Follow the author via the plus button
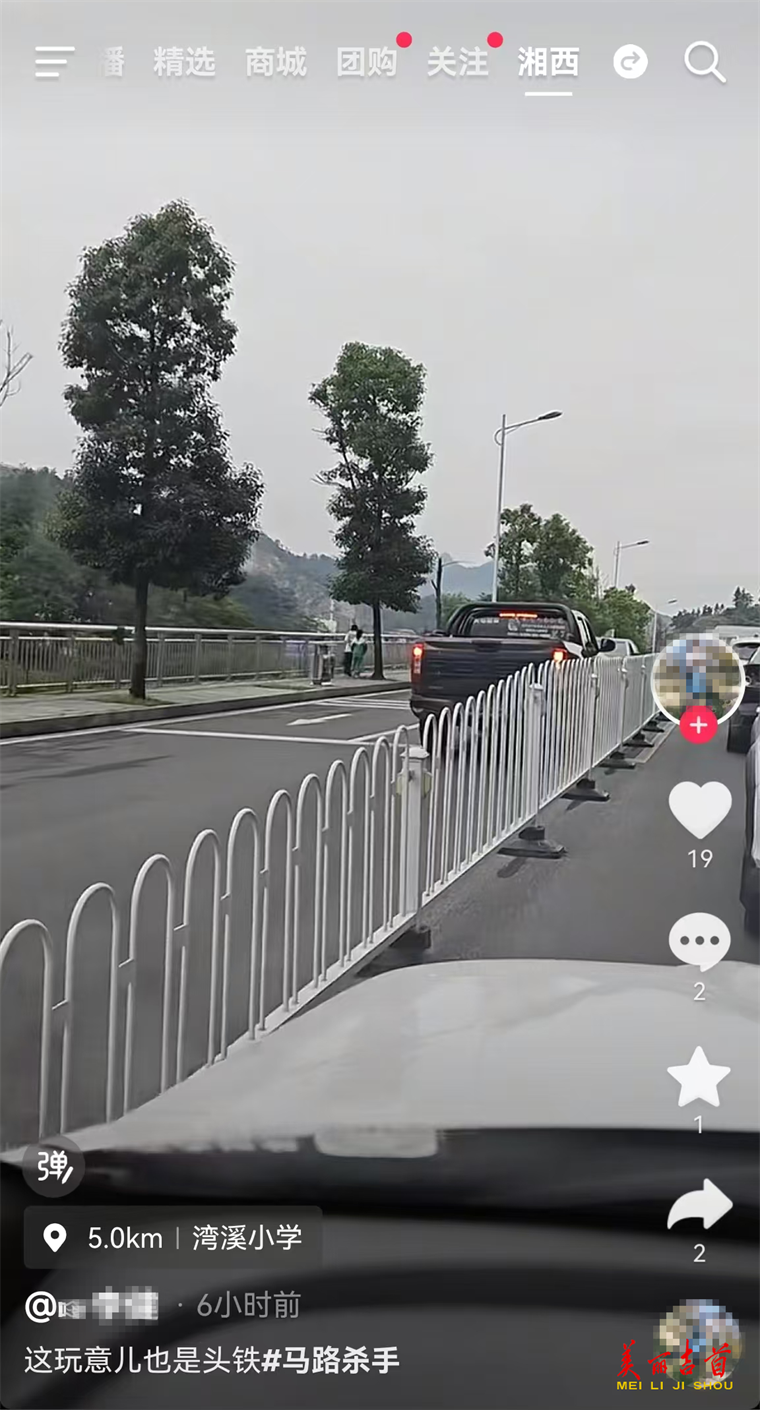The height and width of the screenshot is (1410, 760). pyautogui.click(x=698, y=725)
